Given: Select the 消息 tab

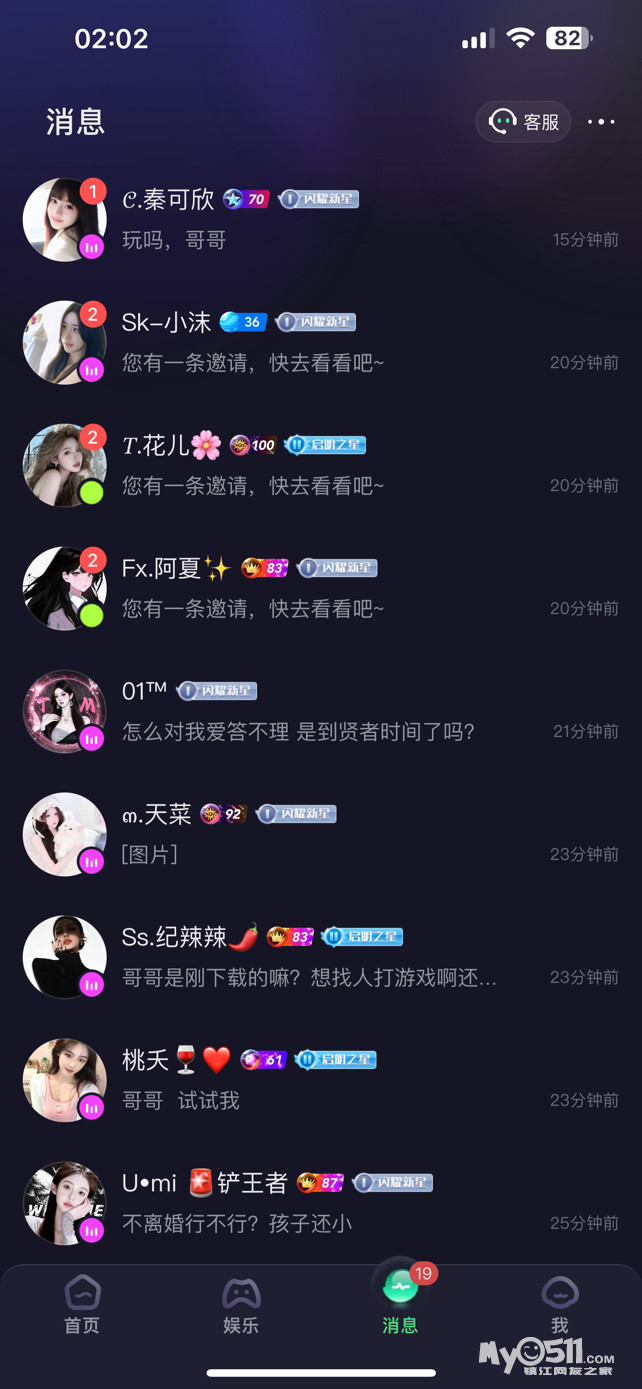Looking at the screenshot, I should (x=400, y=1306).
